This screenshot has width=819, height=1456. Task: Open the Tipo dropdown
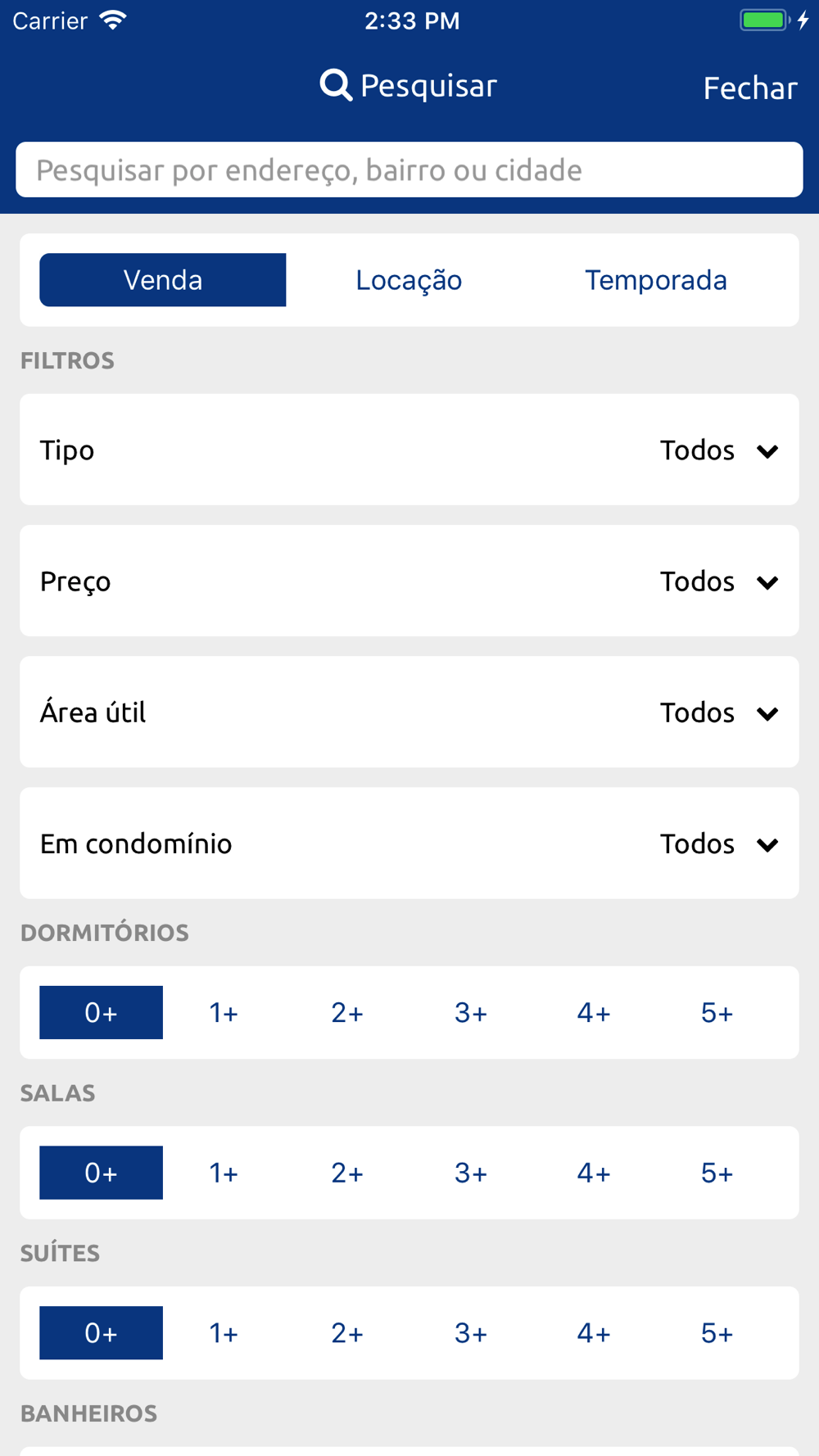tap(409, 450)
